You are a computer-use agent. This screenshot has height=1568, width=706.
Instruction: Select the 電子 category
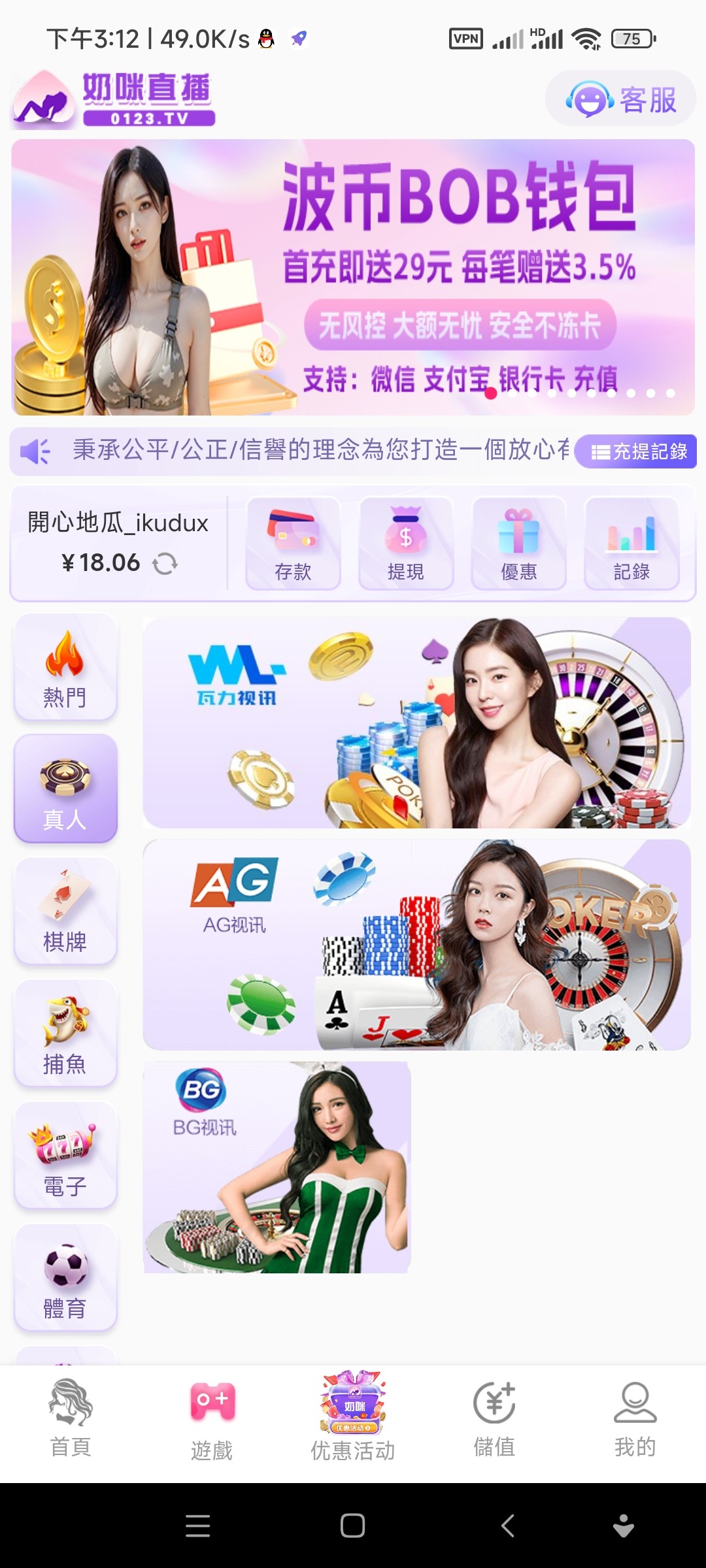click(x=65, y=1155)
